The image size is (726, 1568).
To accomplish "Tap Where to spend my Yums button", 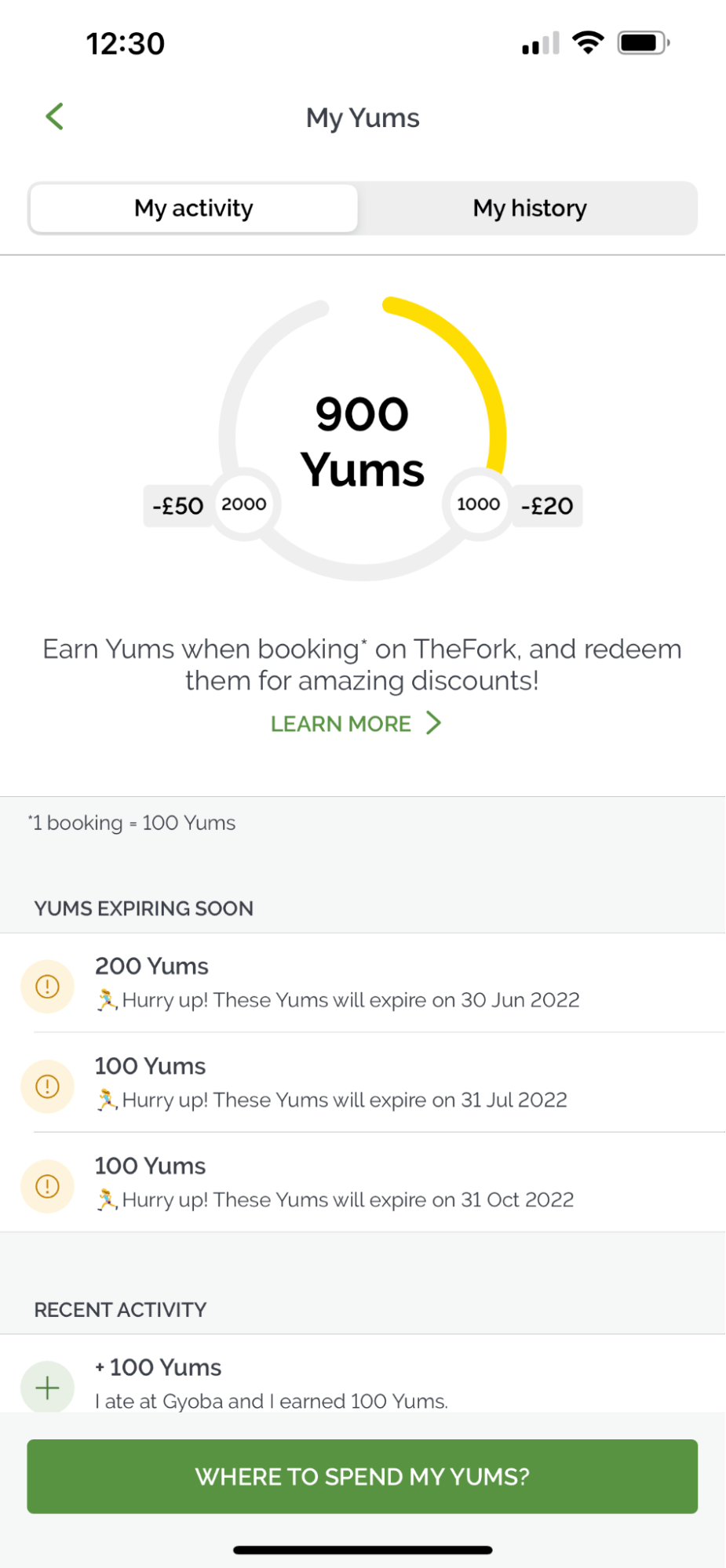I will pos(363,1476).
